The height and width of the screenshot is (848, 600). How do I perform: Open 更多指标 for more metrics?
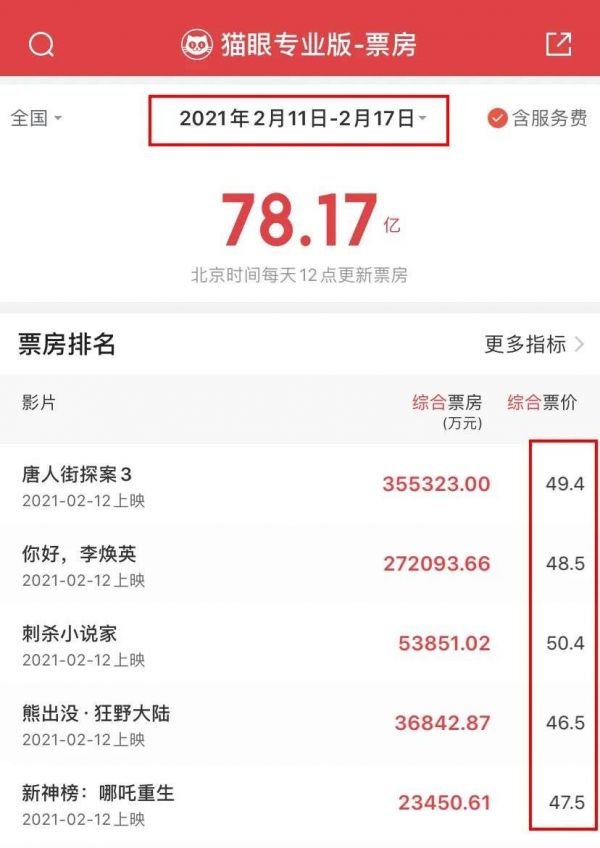[534, 345]
